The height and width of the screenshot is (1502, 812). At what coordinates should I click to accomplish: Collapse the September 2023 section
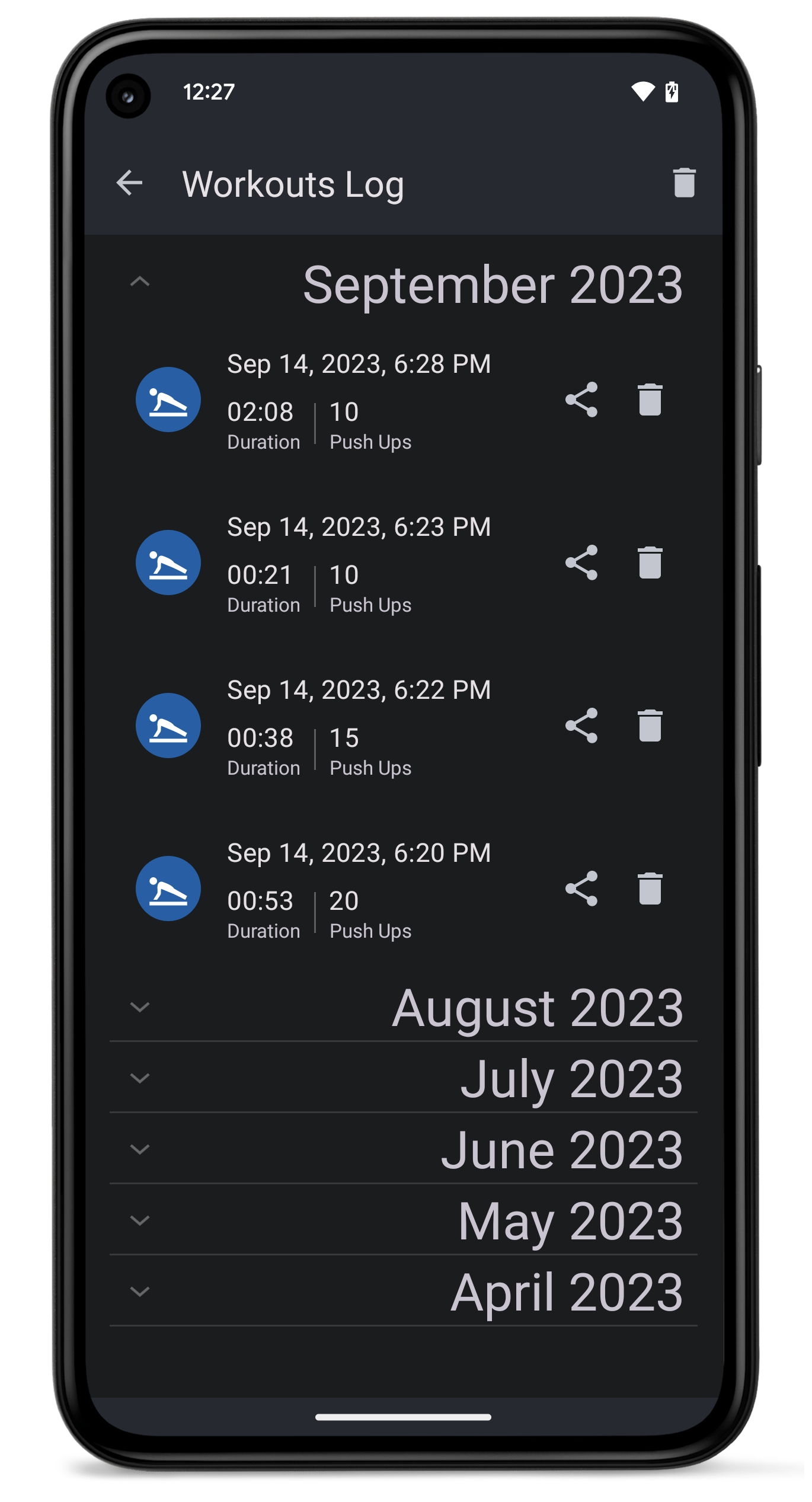140,282
